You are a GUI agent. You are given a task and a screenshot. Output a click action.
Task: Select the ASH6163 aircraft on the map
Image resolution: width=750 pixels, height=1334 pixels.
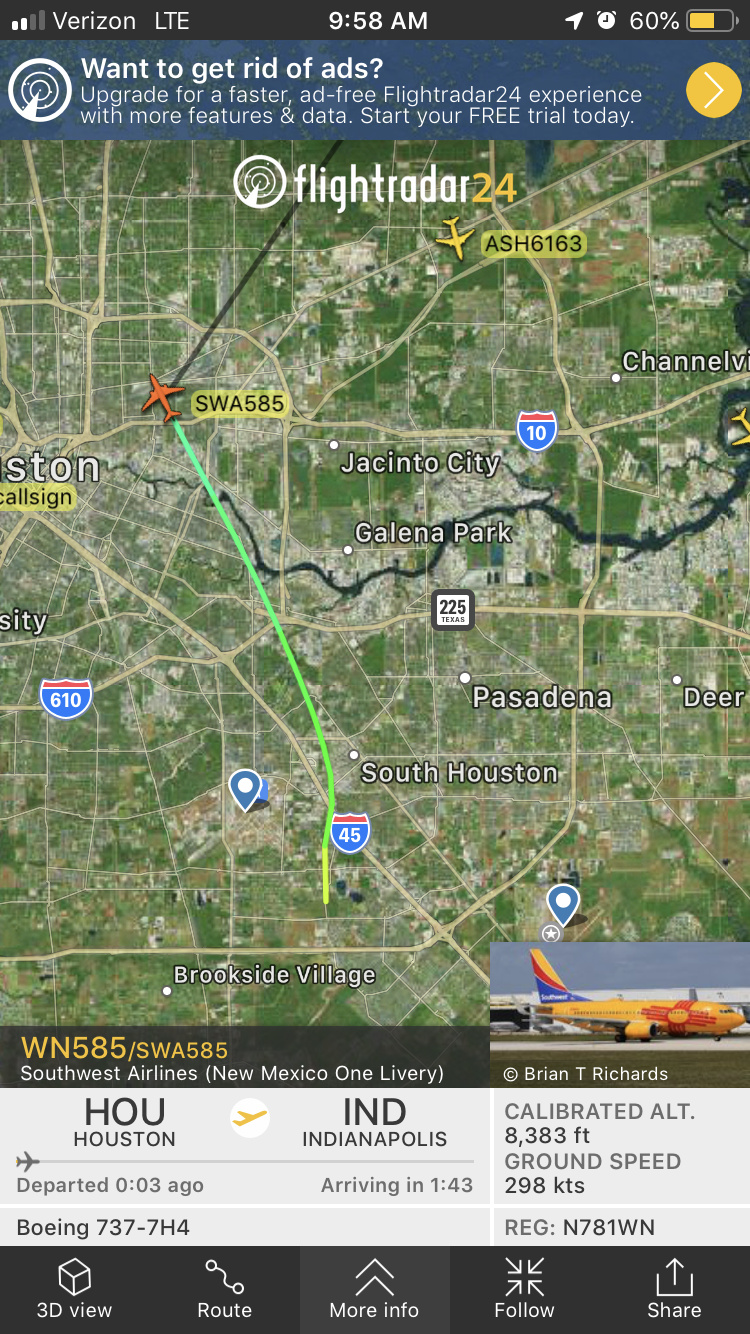click(456, 238)
